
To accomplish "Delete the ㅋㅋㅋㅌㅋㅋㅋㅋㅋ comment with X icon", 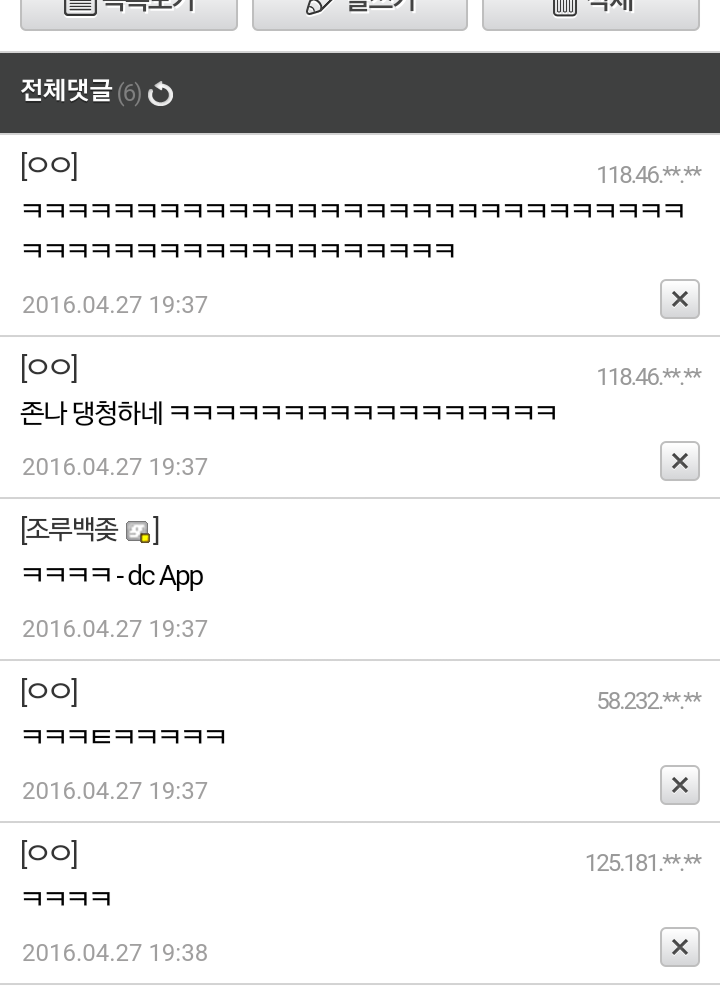I will click(679, 785).
